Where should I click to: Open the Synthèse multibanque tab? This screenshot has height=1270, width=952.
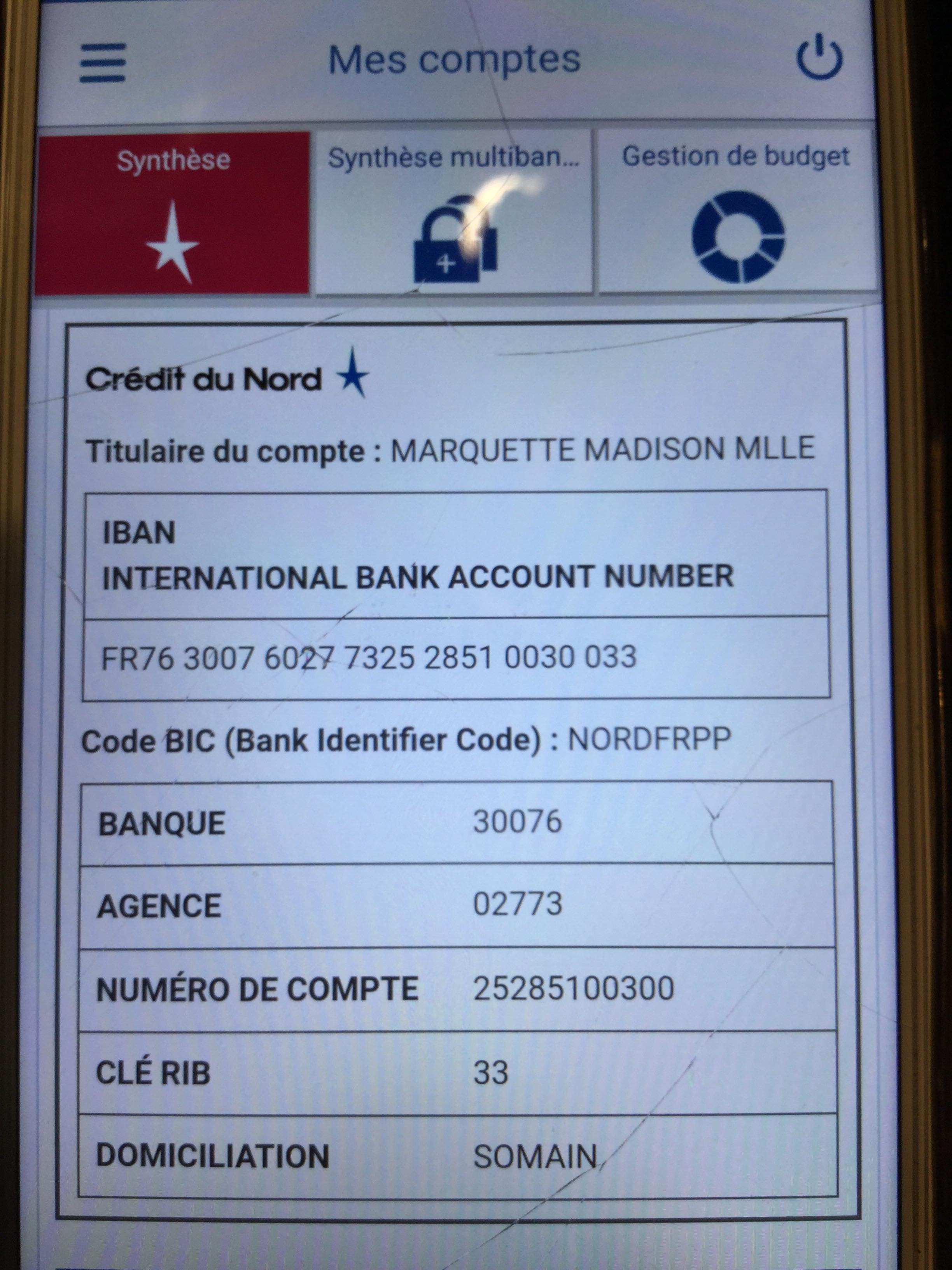click(x=453, y=212)
